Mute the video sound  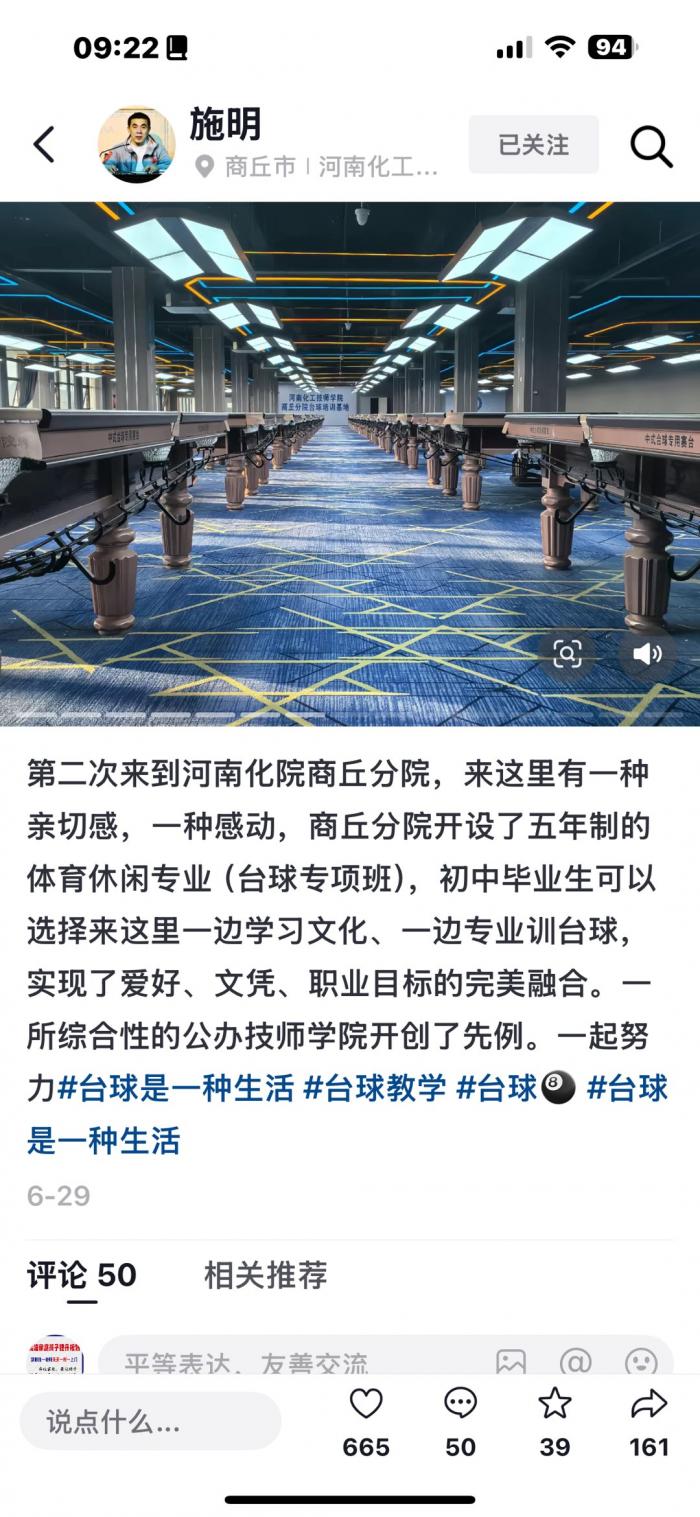646,654
